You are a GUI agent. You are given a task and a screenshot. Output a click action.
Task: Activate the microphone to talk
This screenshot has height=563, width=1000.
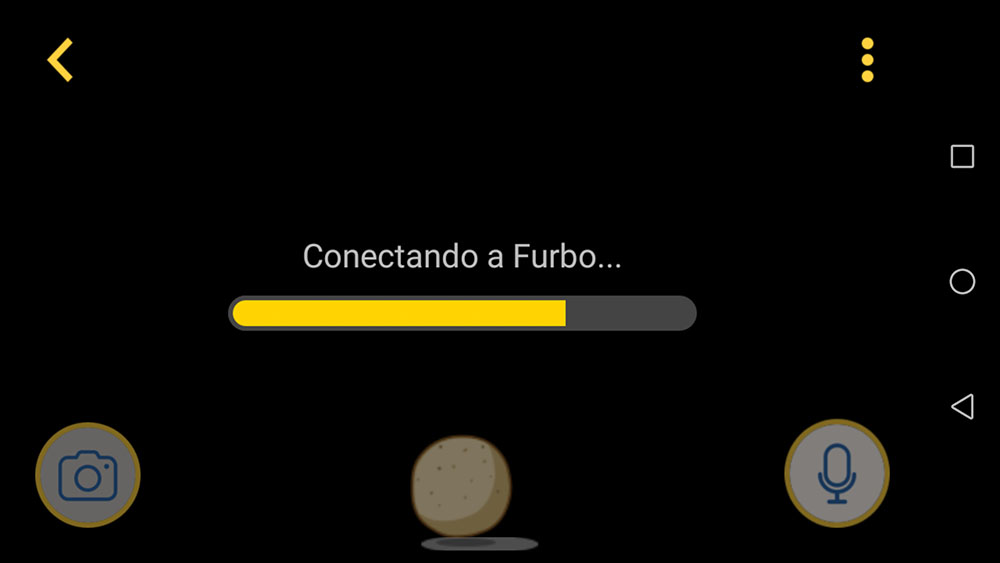tap(837, 473)
